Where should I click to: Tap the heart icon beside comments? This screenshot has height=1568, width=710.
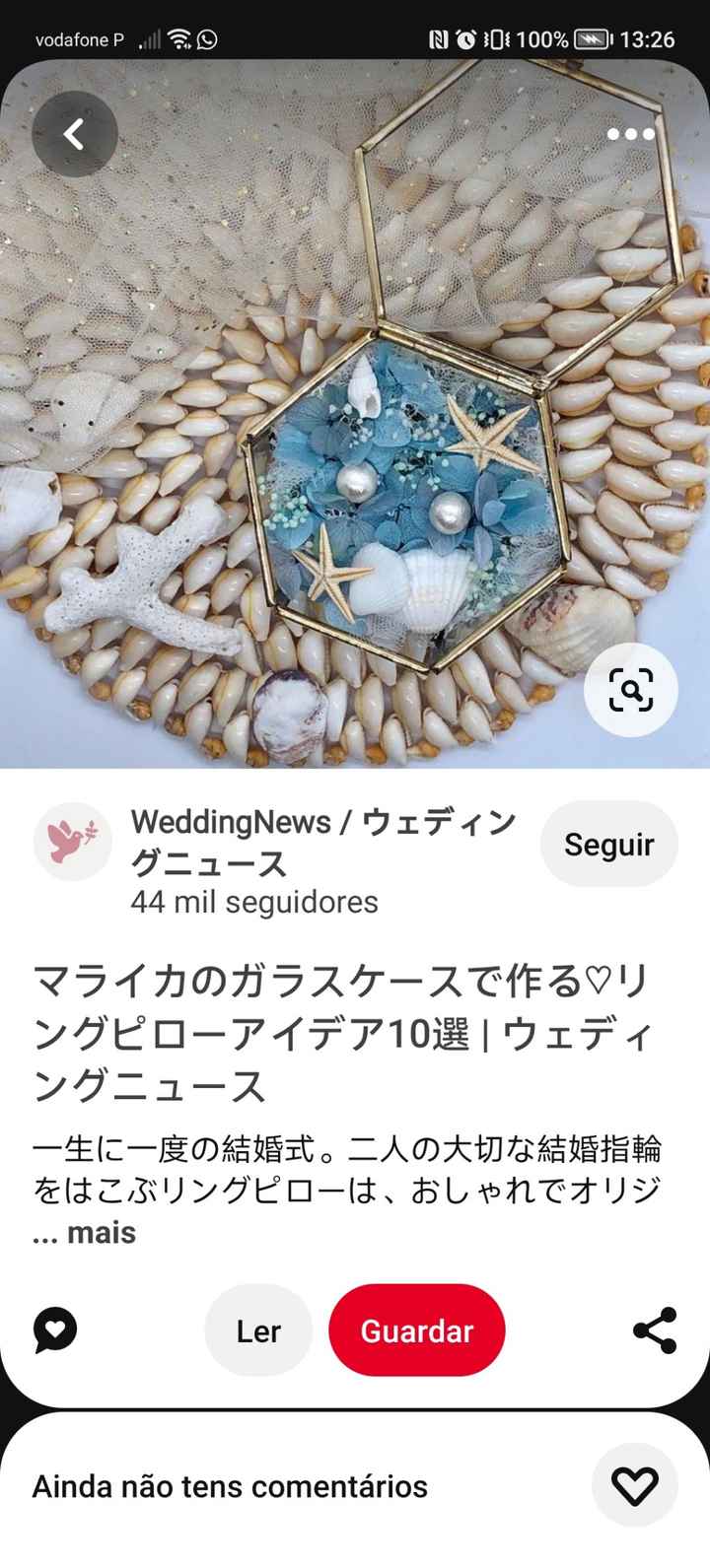[x=635, y=1484]
